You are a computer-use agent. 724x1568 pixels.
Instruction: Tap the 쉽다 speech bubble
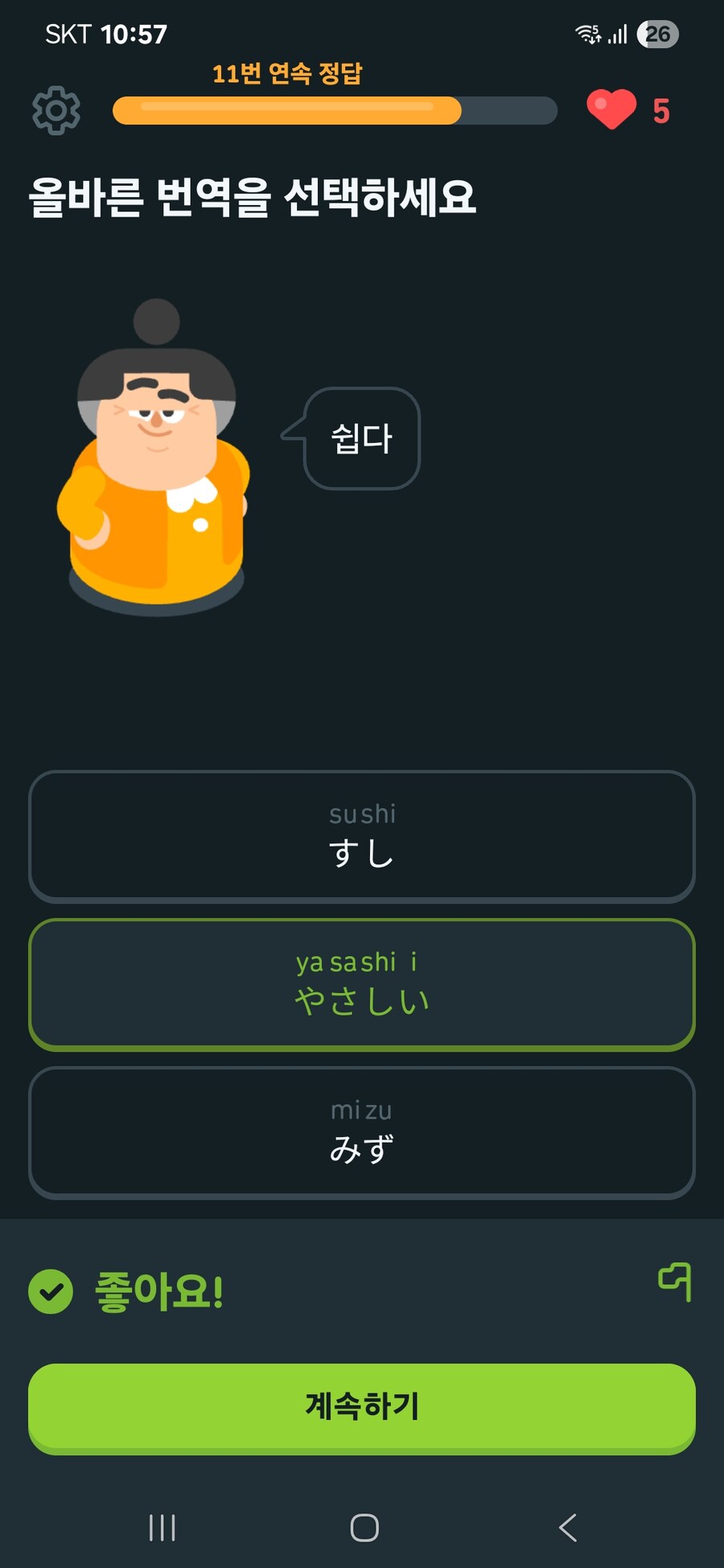point(362,438)
